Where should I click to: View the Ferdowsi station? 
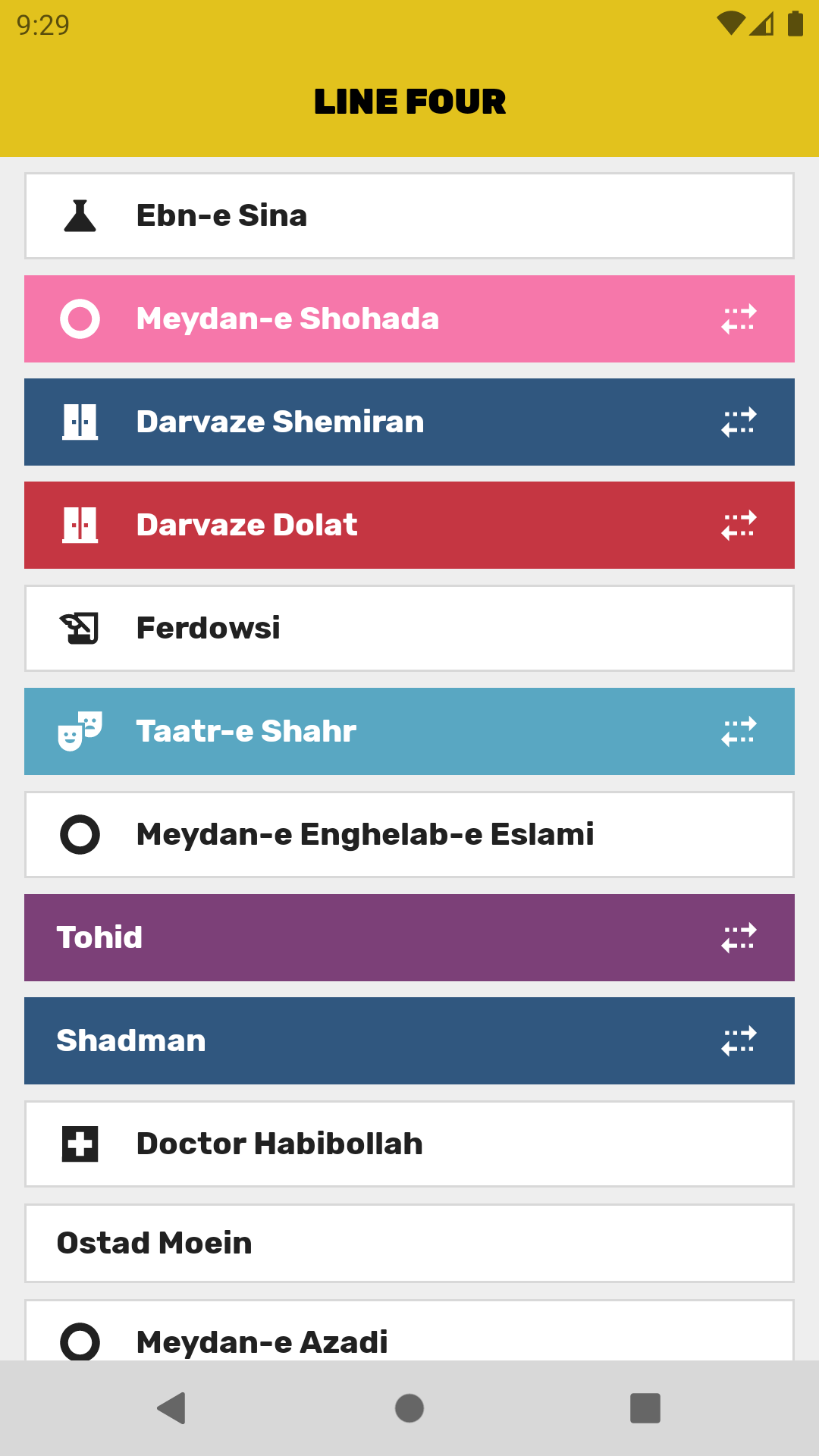pos(409,629)
